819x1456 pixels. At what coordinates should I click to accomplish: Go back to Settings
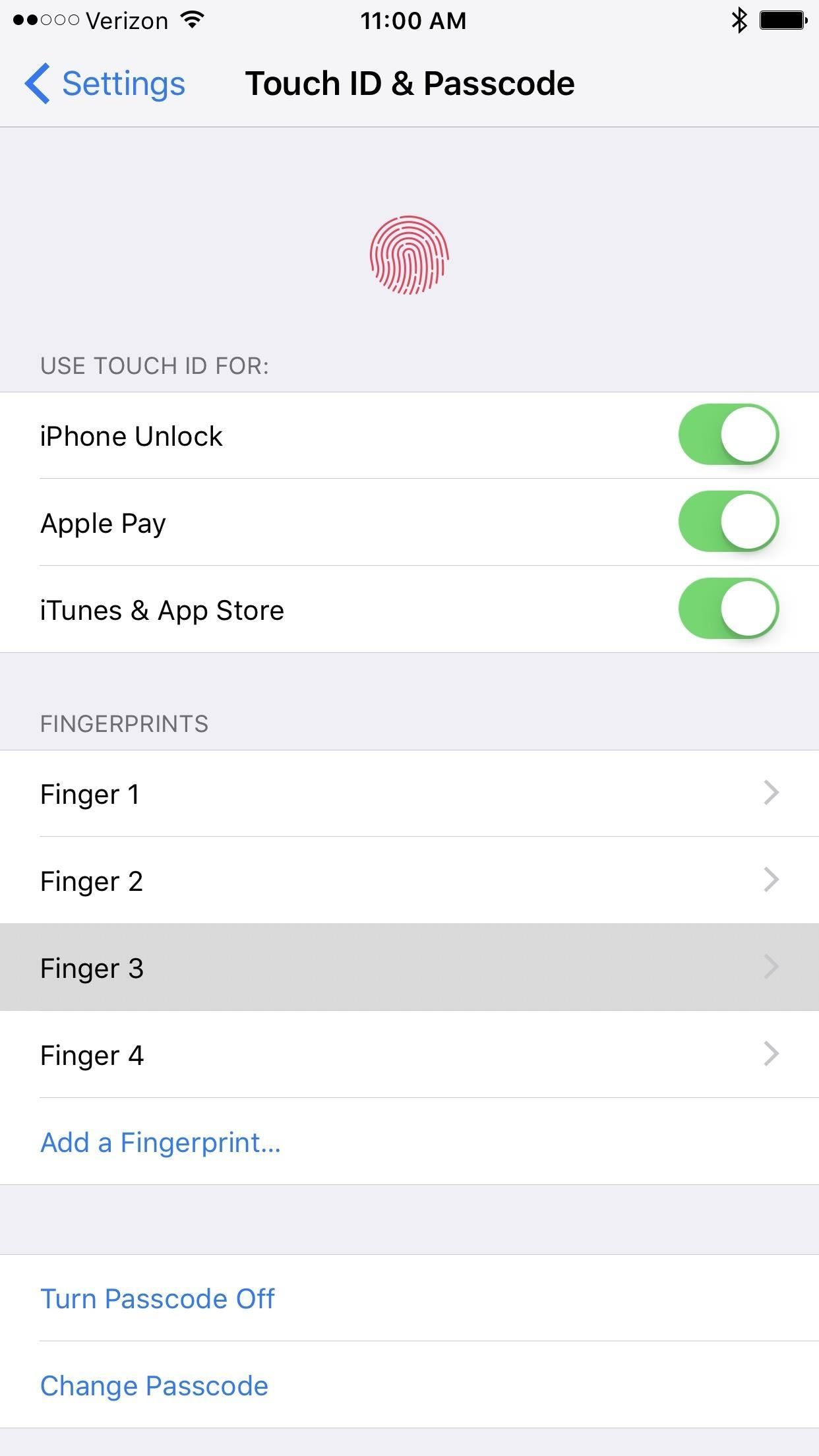tap(106, 84)
